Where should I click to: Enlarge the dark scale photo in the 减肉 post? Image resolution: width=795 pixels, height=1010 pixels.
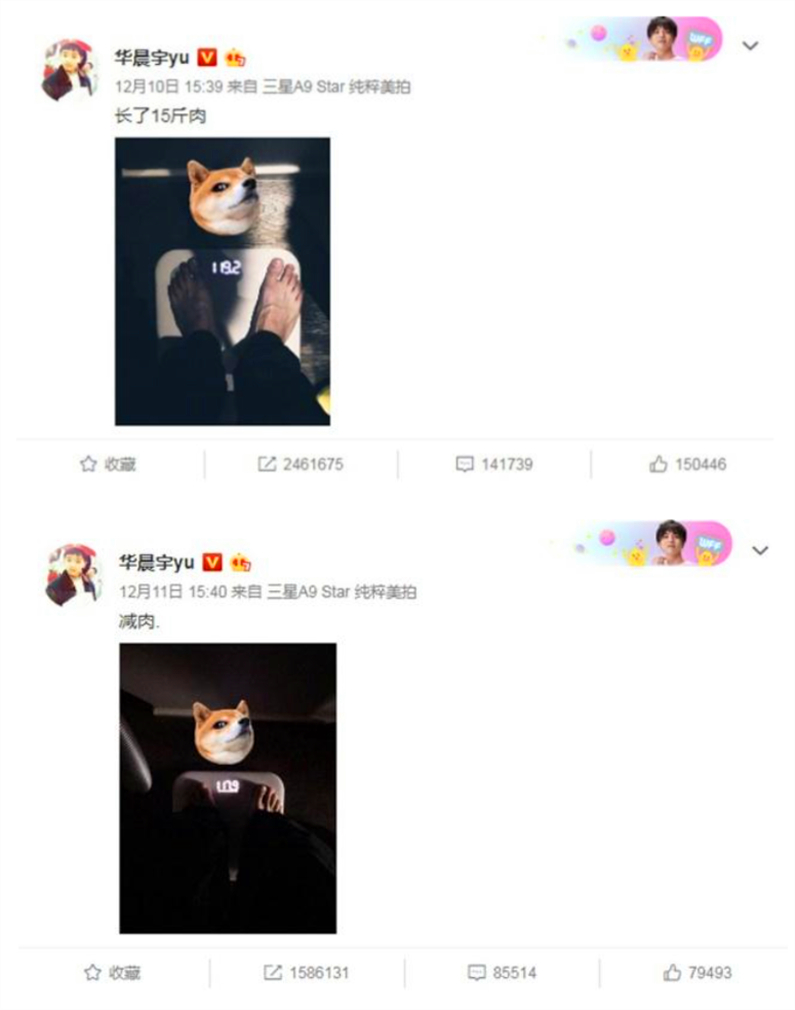(x=227, y=788)
